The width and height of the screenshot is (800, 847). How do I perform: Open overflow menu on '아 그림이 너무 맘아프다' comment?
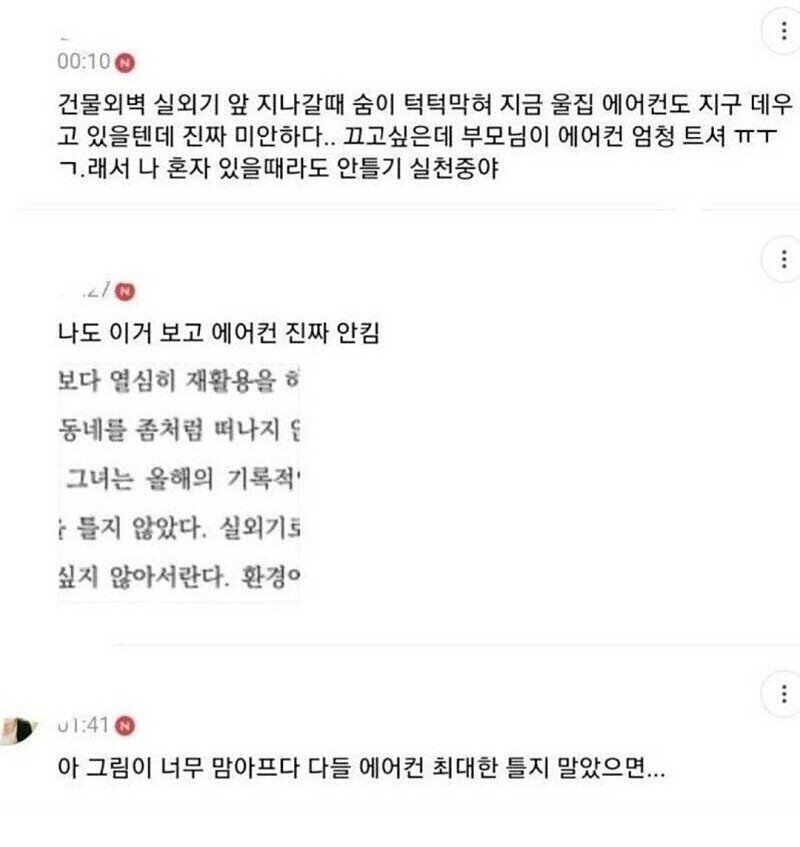783,692
